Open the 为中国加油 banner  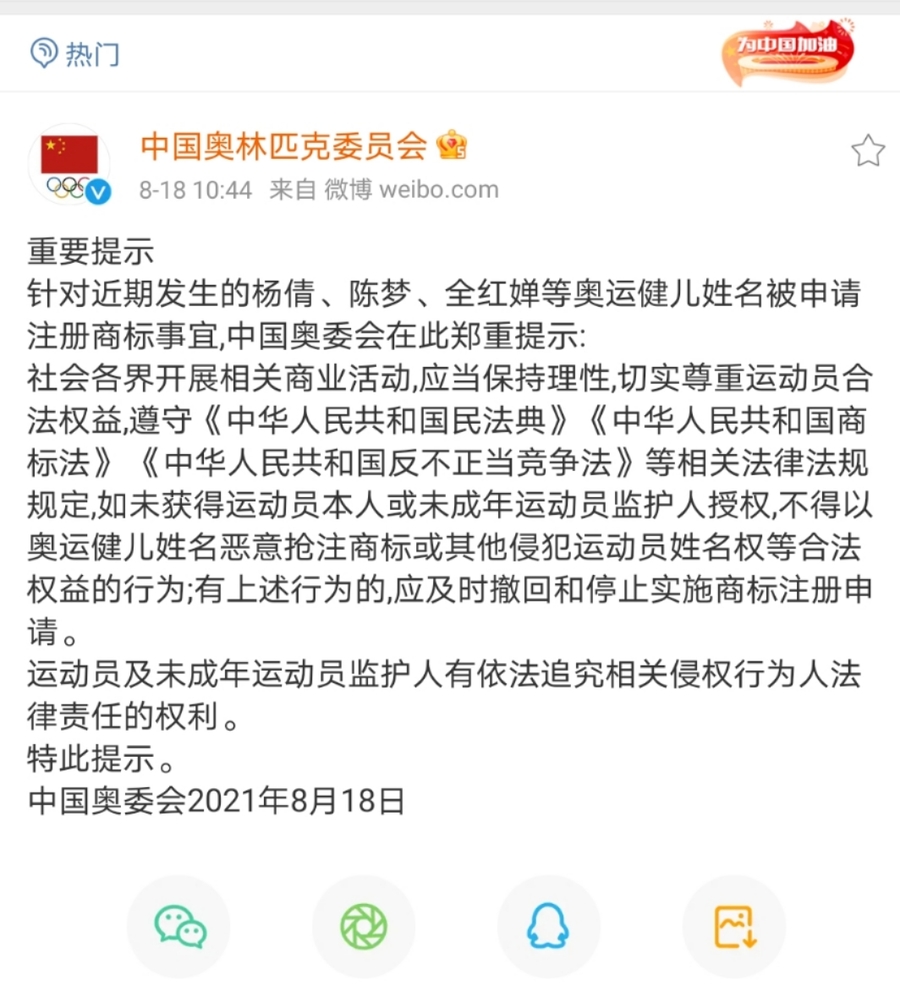(x=790, y=50)
